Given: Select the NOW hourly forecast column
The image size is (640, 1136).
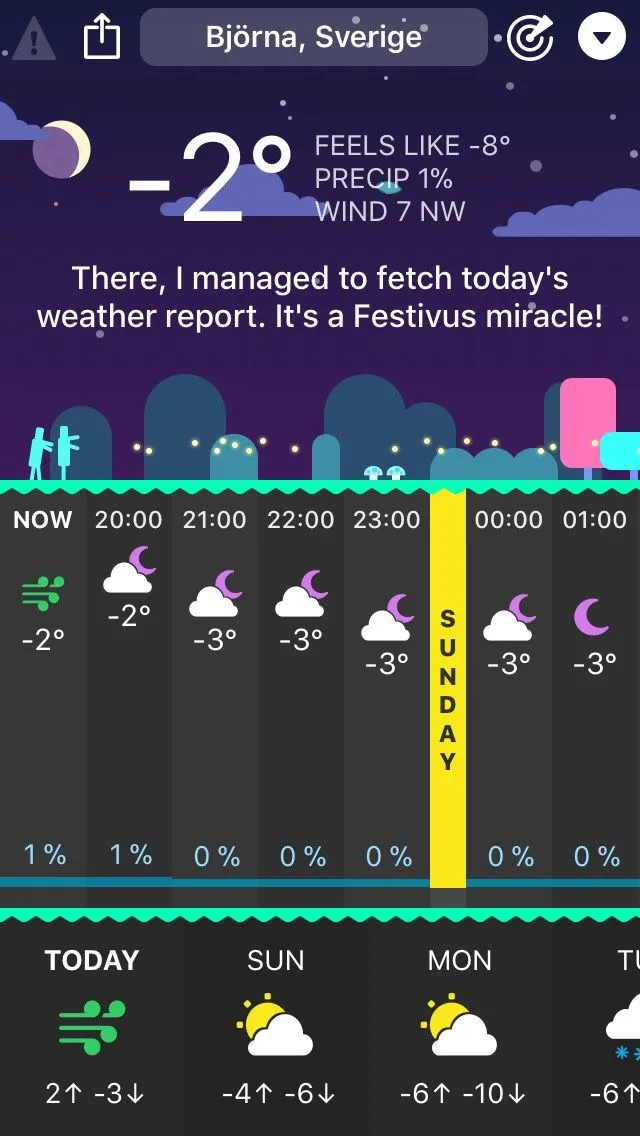Looking at the screenshot, I should pyautogui.click(x=43, y=690).
